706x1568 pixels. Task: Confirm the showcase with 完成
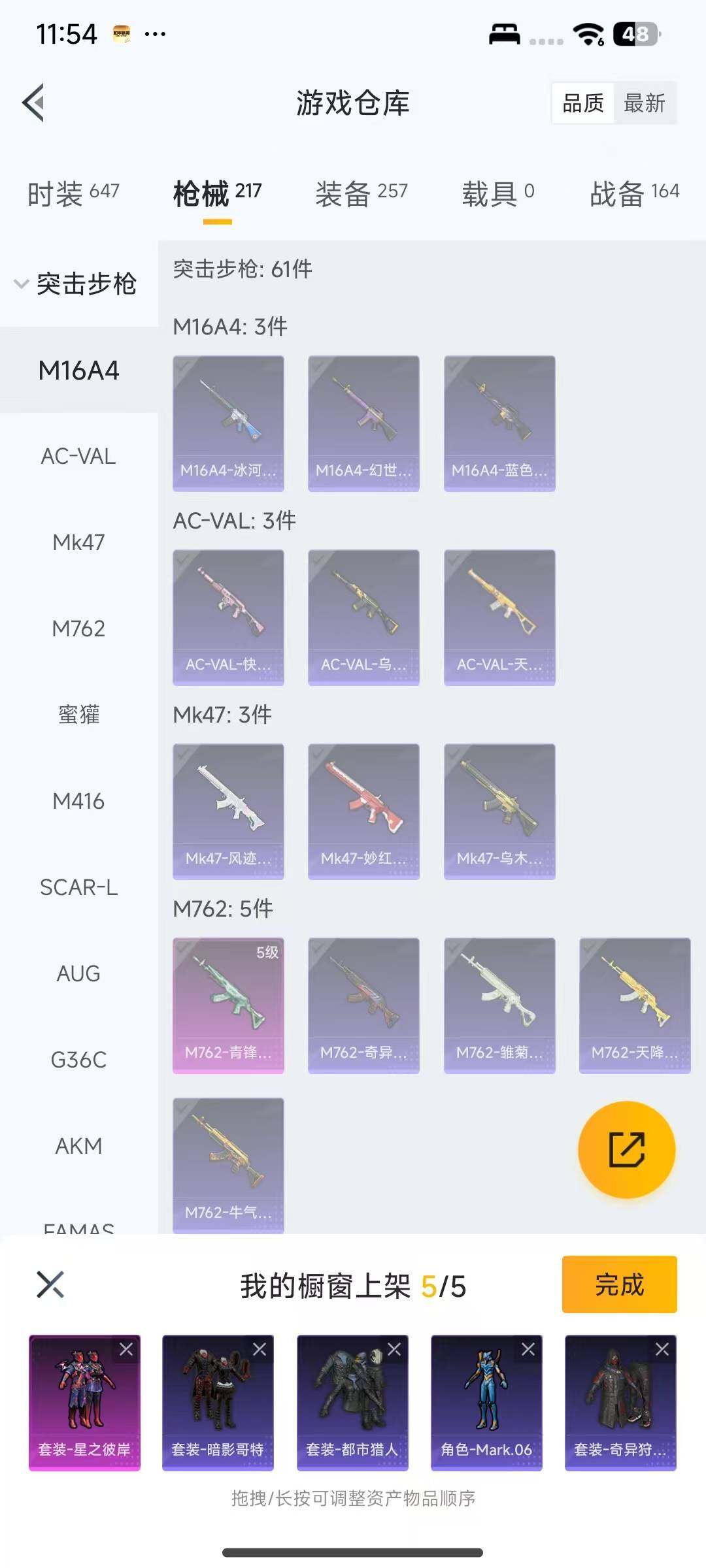[618, 1284]
